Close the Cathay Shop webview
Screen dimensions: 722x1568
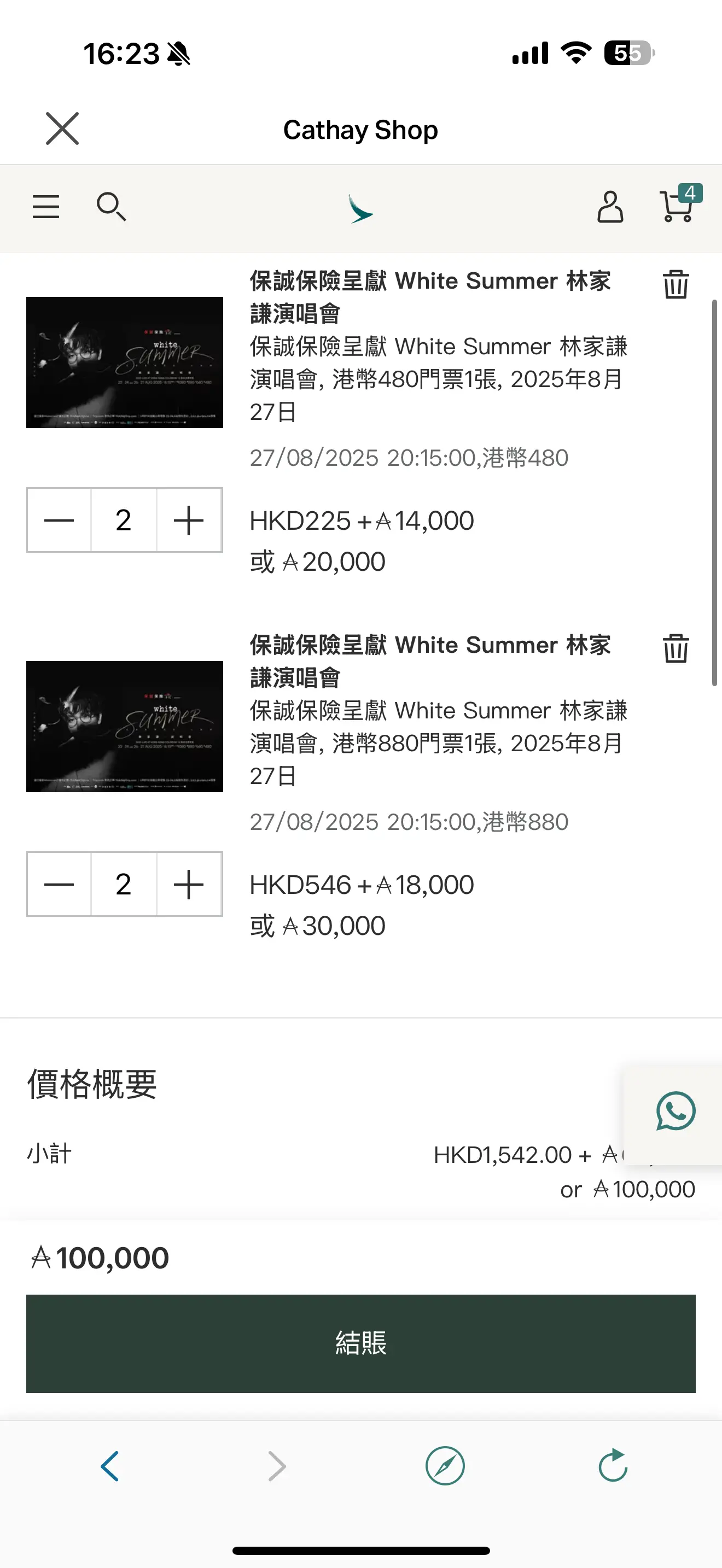pyautogui.click(x=62, y=128)
